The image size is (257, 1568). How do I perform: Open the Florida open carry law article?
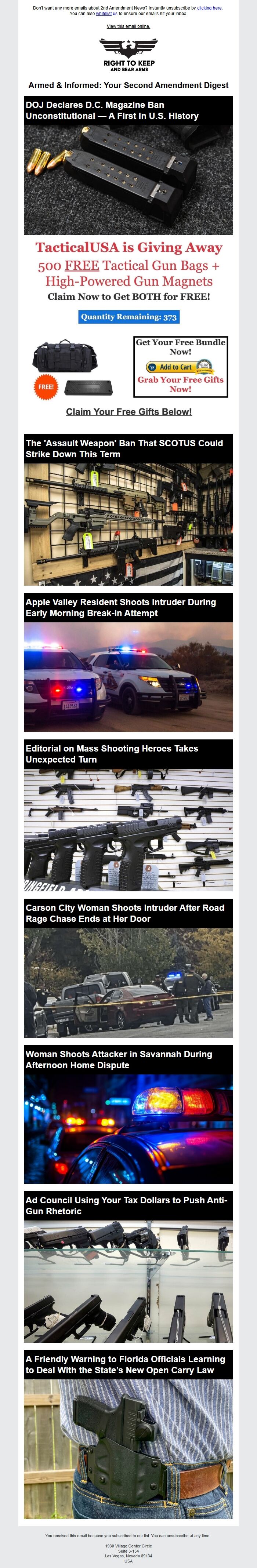125,1365
